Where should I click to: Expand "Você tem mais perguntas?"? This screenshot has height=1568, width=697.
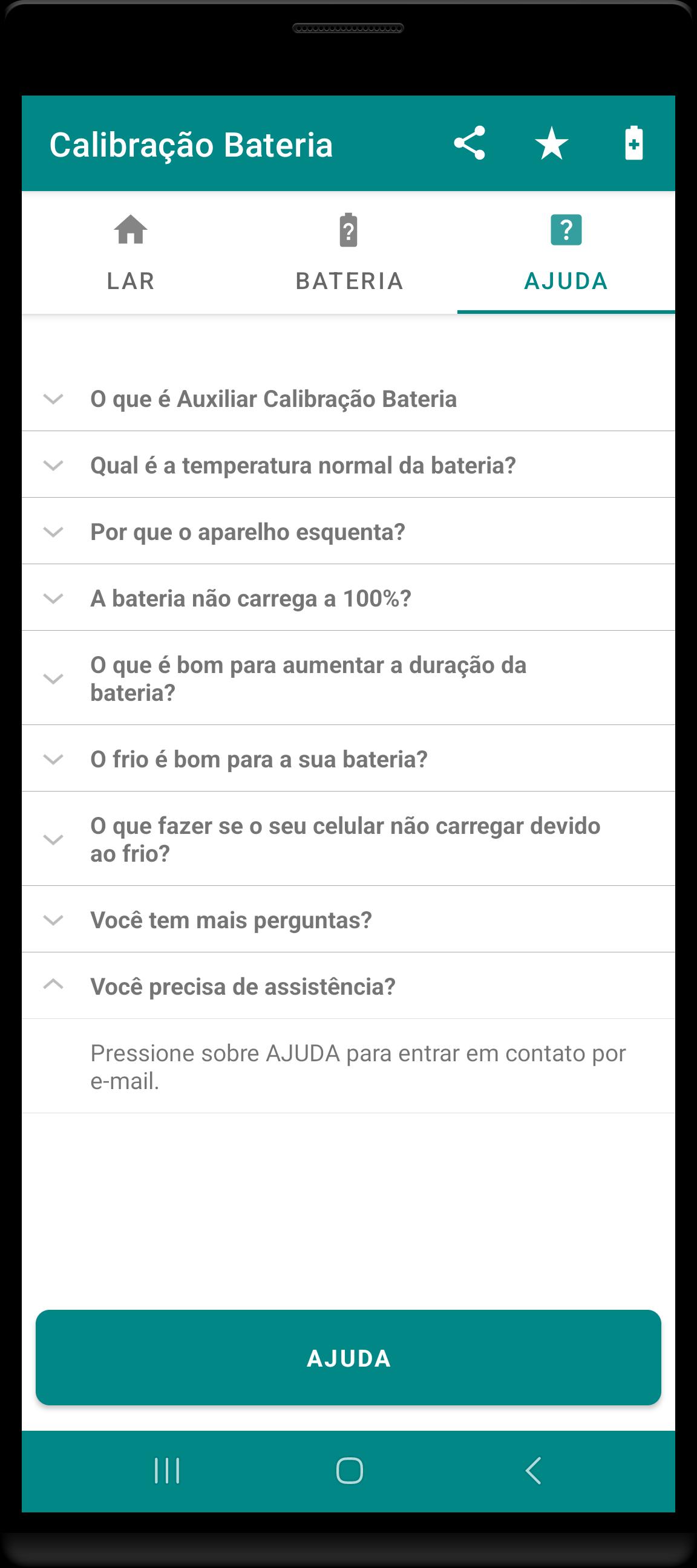point(348,919)
